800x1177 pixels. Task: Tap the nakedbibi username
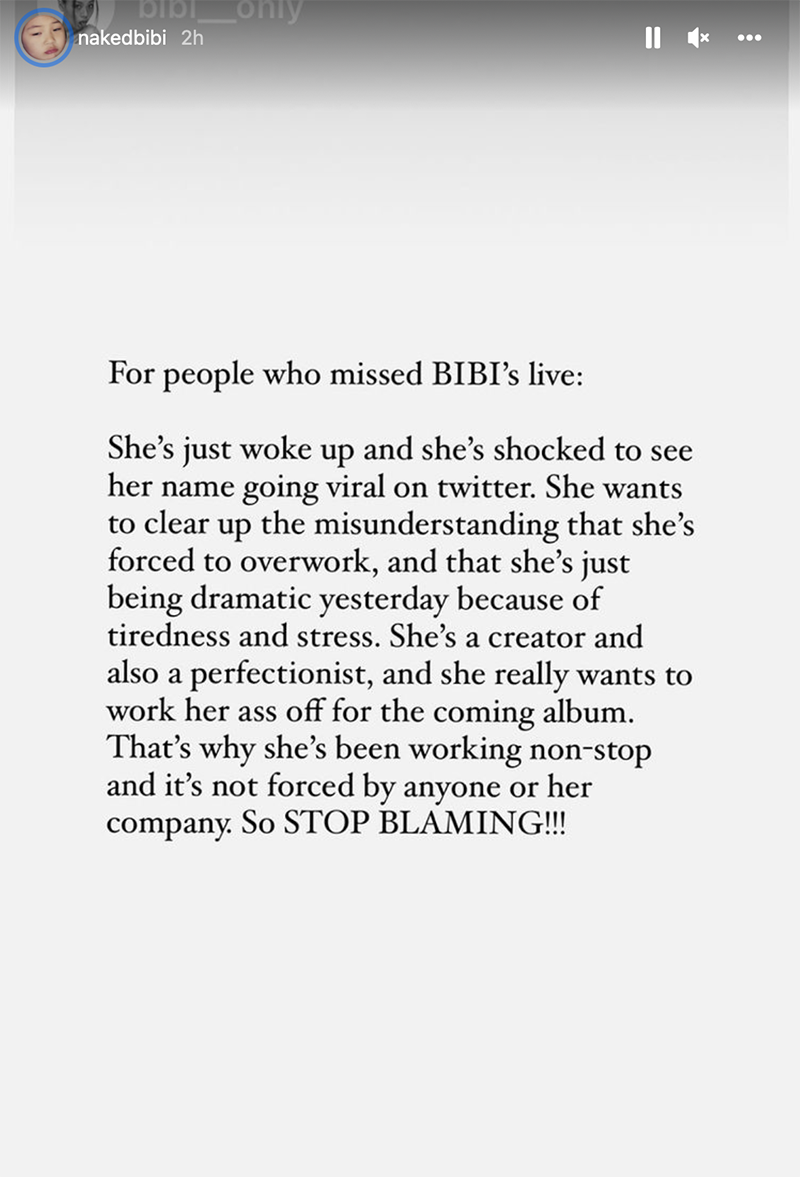(x=121, y=38)
